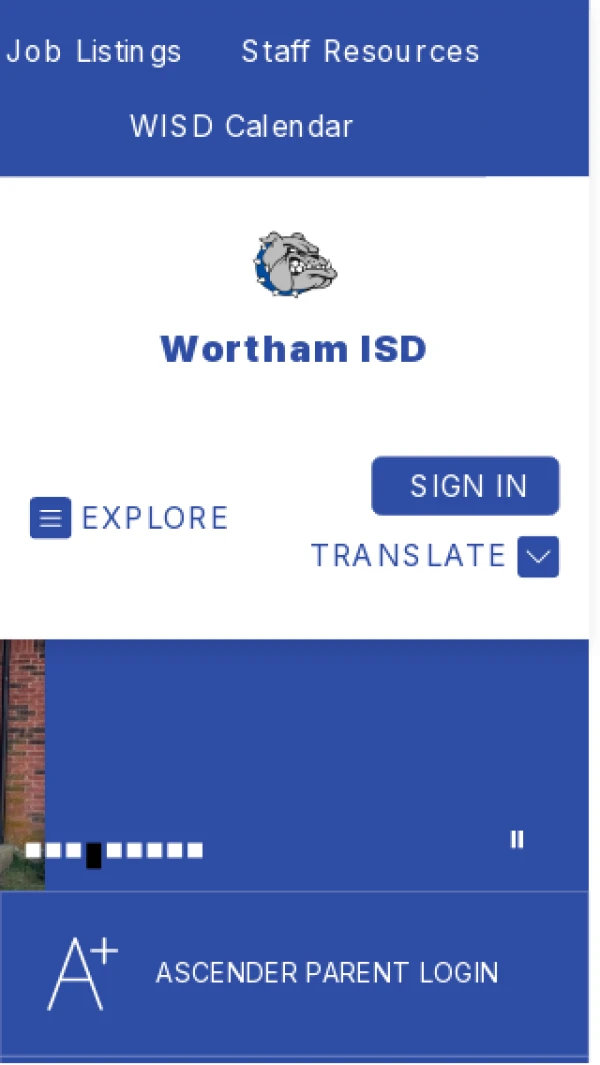600x1065 pixels.
Task: Jump to the first slideshow slide
Action: pyautogui.click(x=34, y=851)
